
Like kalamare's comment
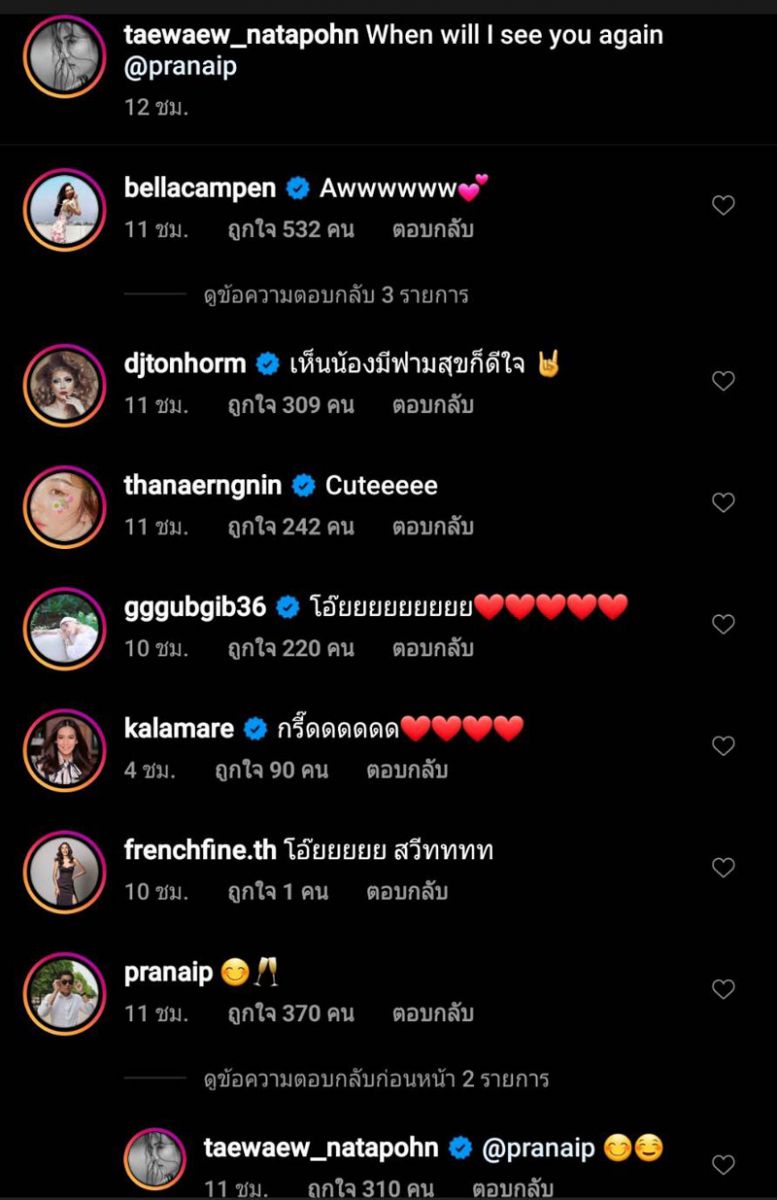pyautogui.click(x=723, y=746)
